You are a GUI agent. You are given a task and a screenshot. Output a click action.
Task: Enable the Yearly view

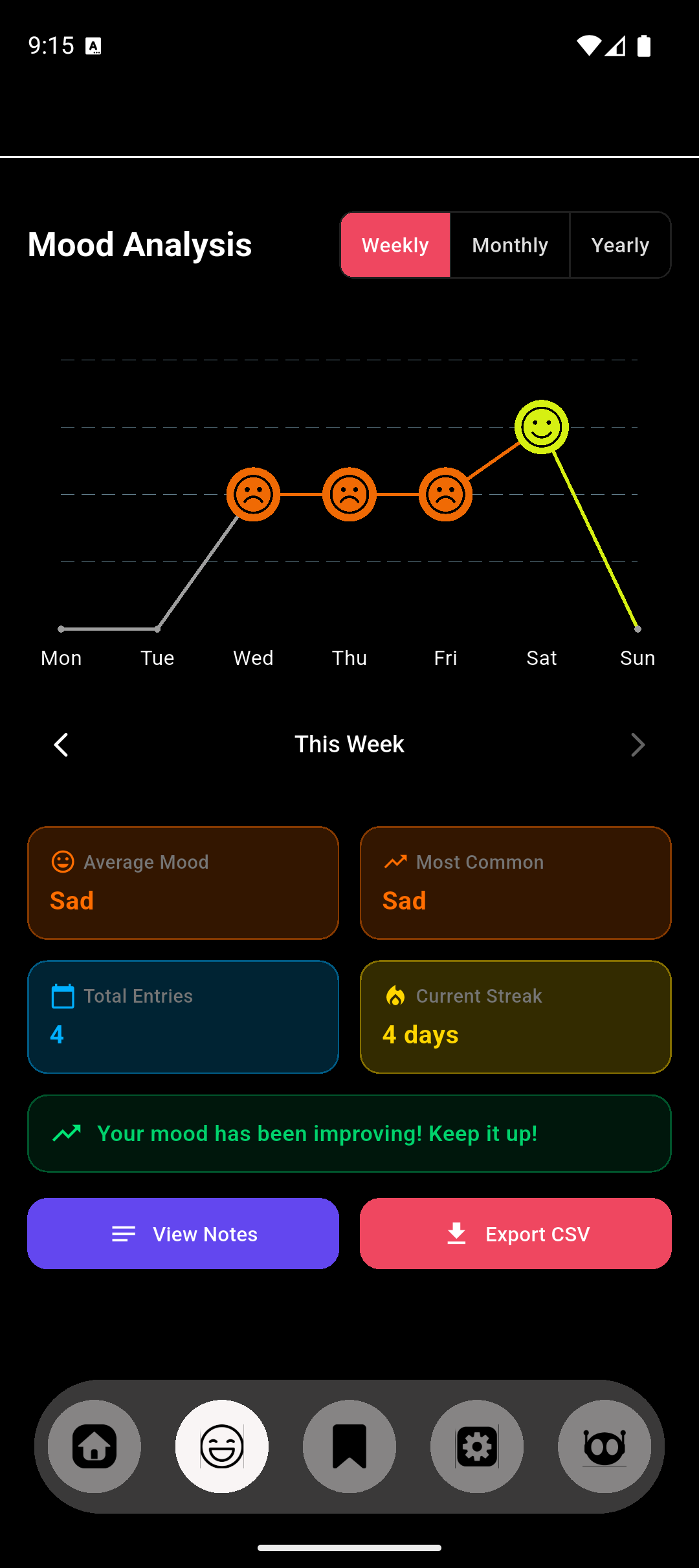point(620,245)
